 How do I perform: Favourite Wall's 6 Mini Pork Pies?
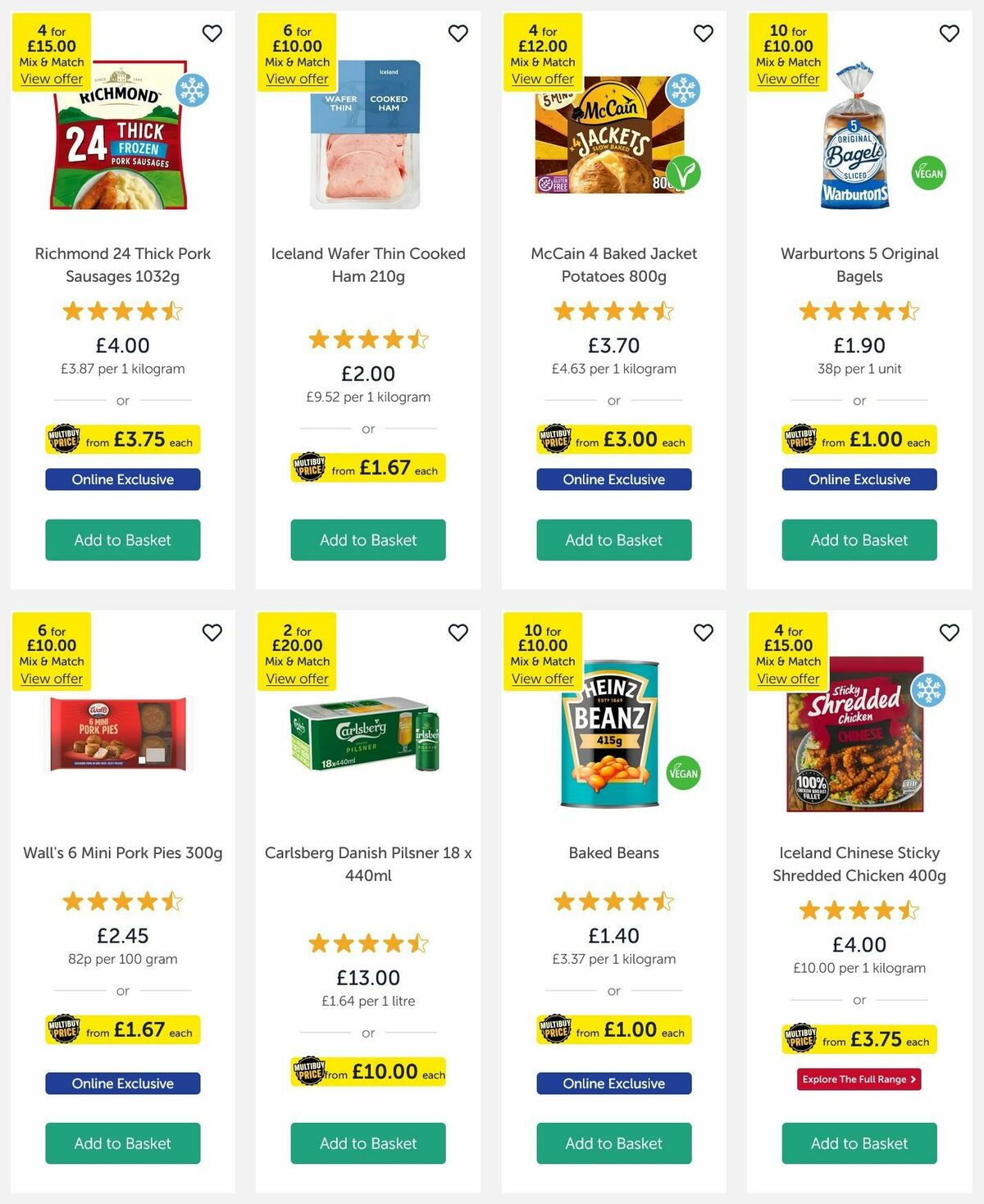[212, 633]
